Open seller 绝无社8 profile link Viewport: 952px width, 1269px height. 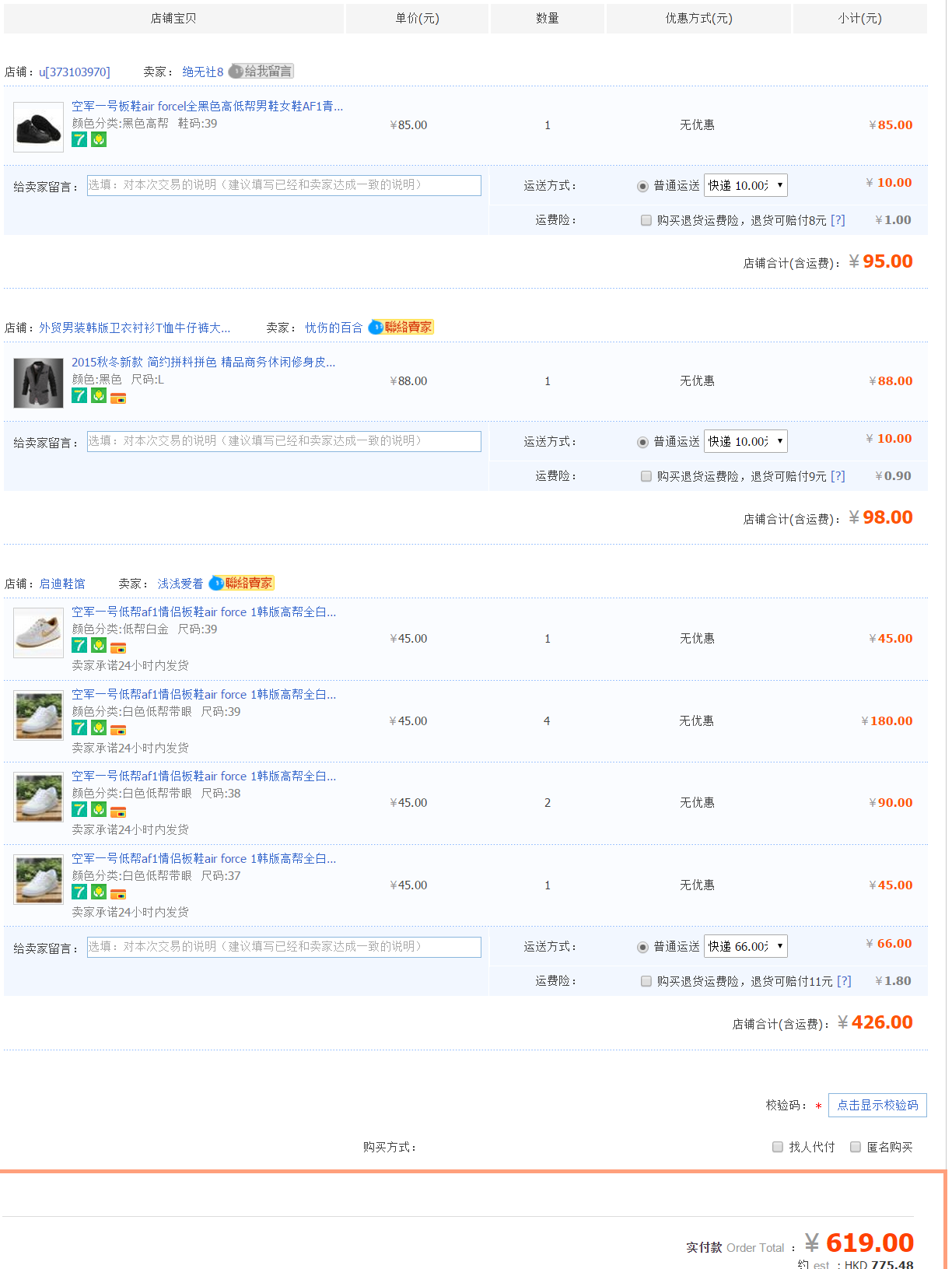pyautogui.click(x=202, y=72)
